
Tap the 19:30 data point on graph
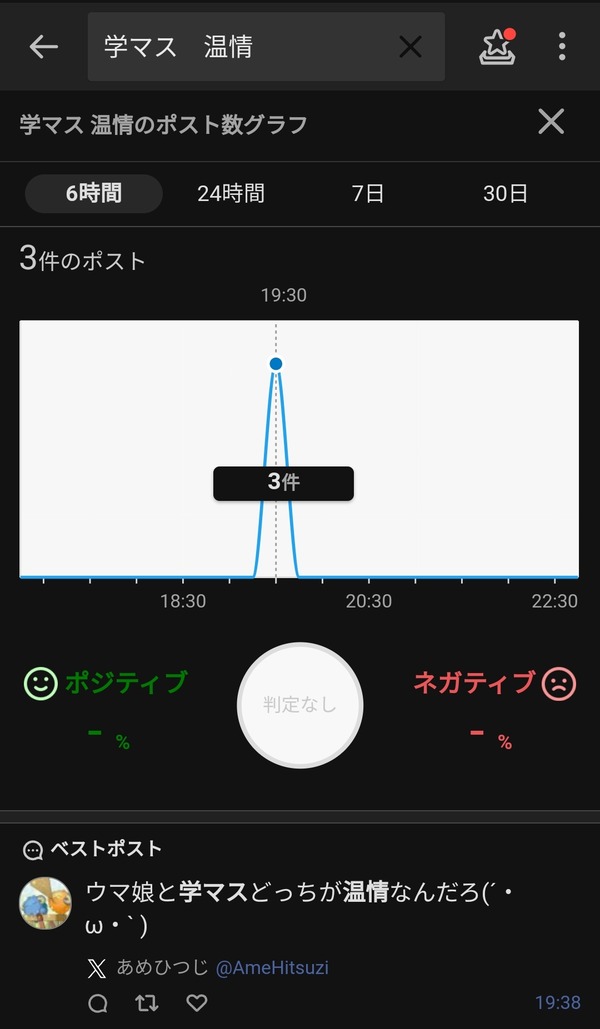tap(276, 364)
